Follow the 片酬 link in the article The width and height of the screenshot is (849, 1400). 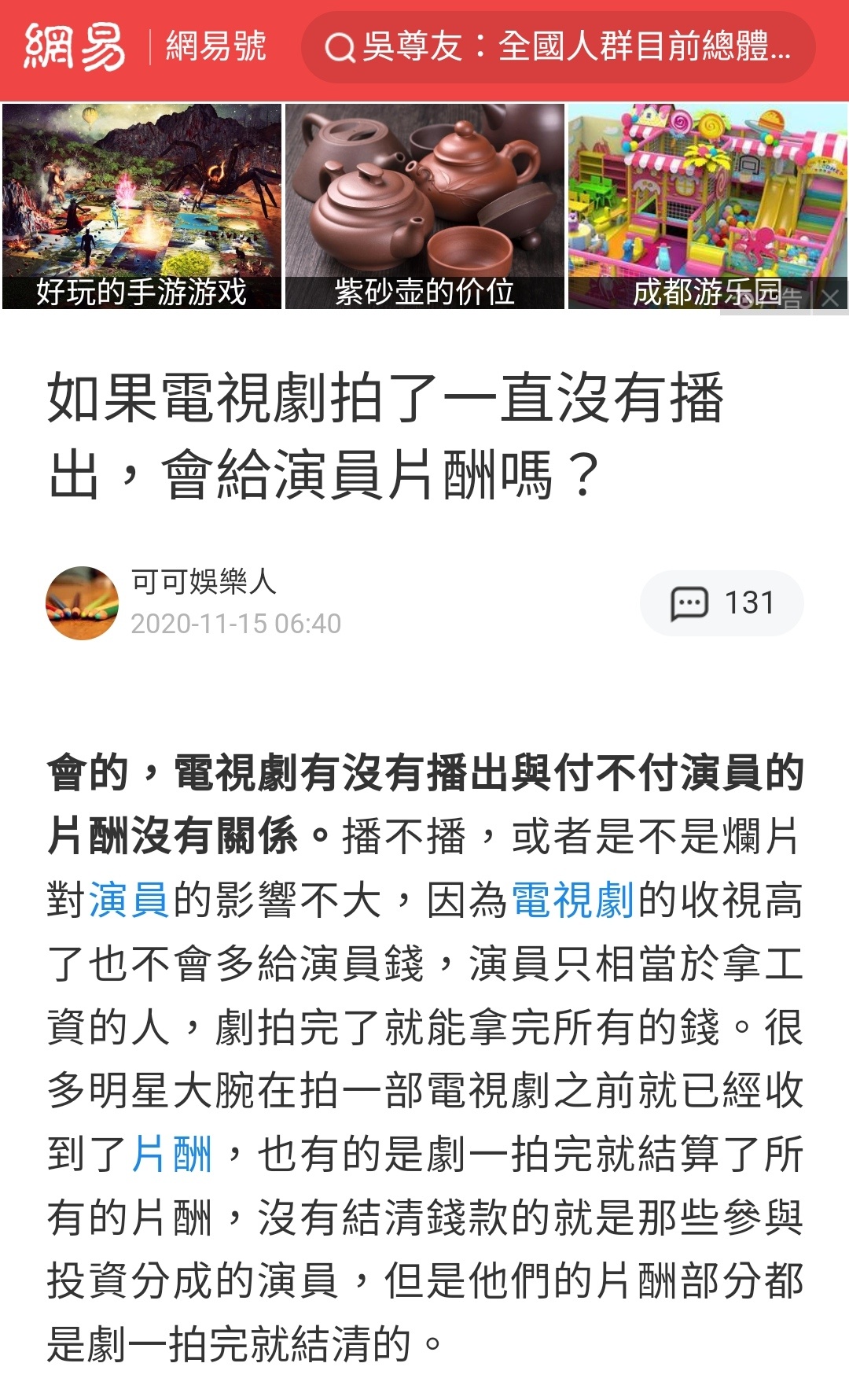172,1154
